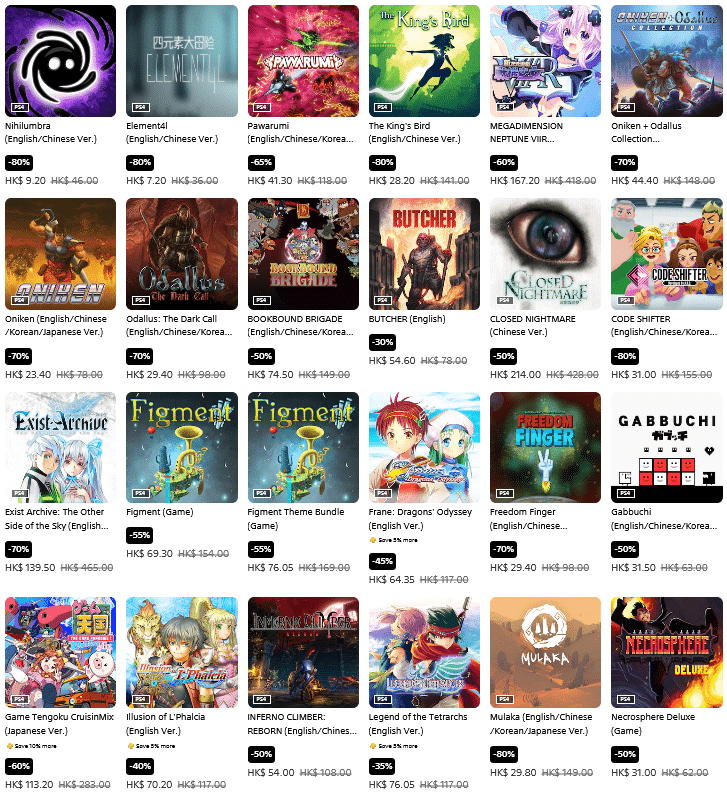Screen dimensions: 727x796
Task: Open the Nihilumbra game tile
Action: tap(60, 61)
